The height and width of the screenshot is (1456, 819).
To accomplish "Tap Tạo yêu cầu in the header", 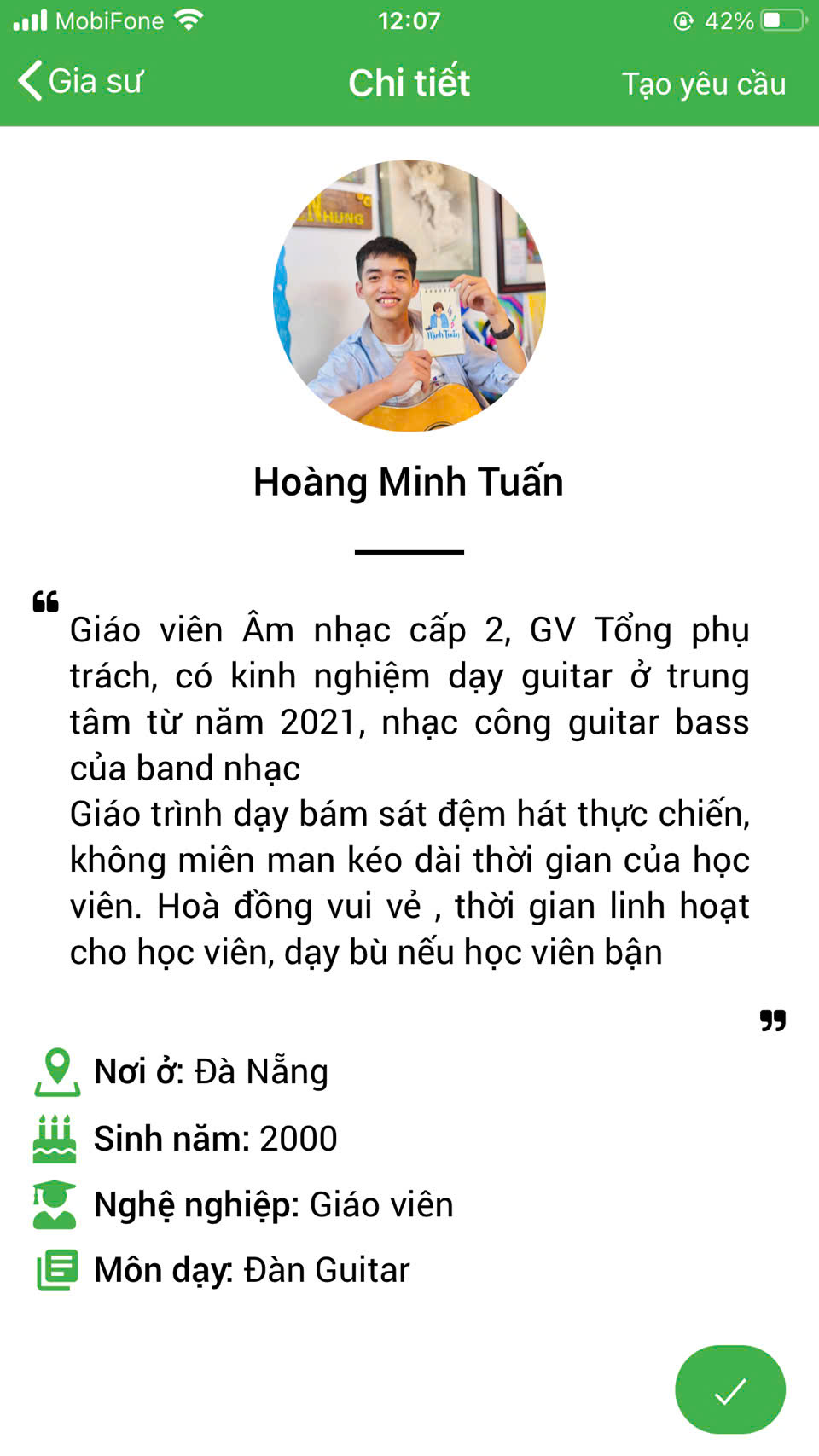I will click(703, 84).
